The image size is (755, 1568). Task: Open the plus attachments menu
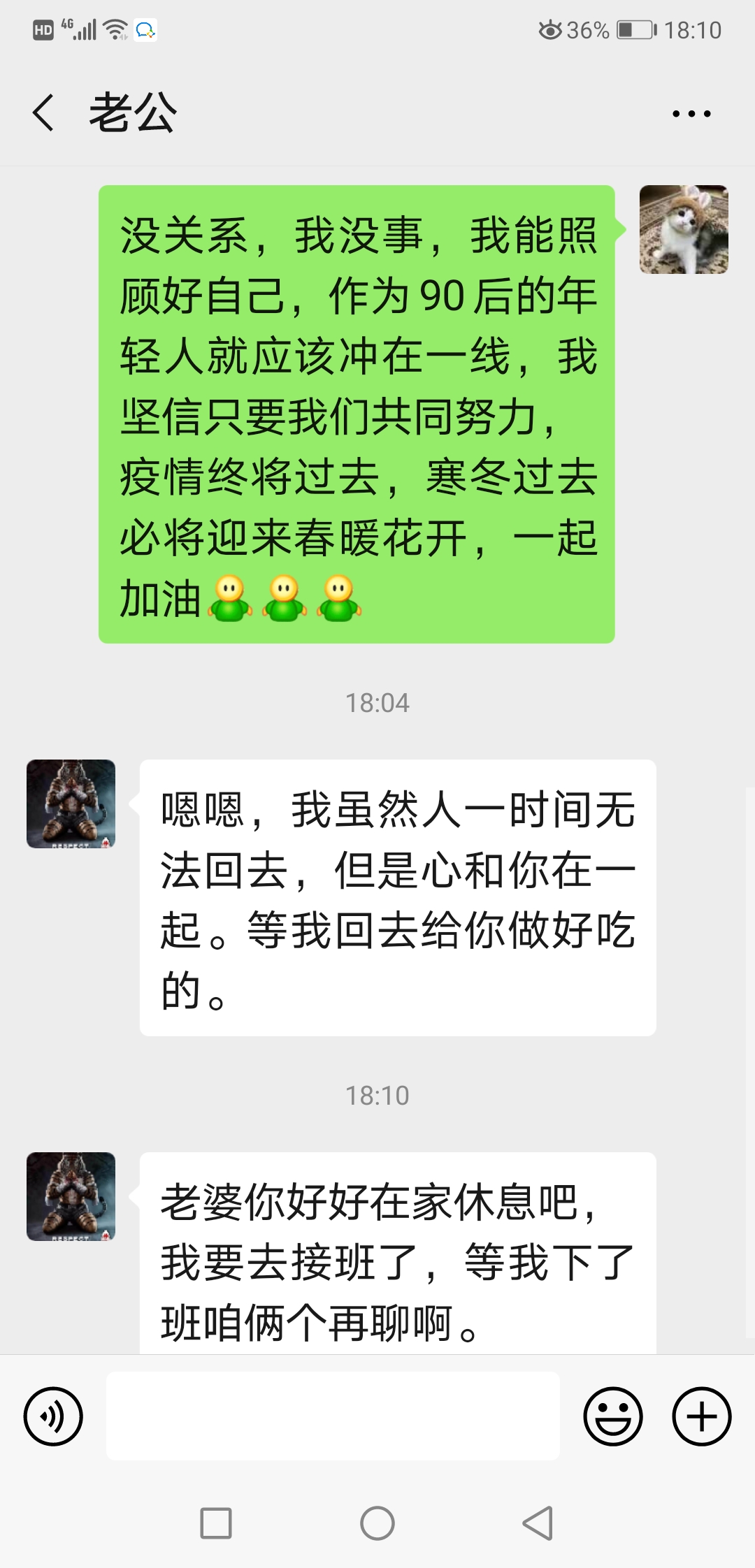pyautogui.click(x=701, y=1416)
